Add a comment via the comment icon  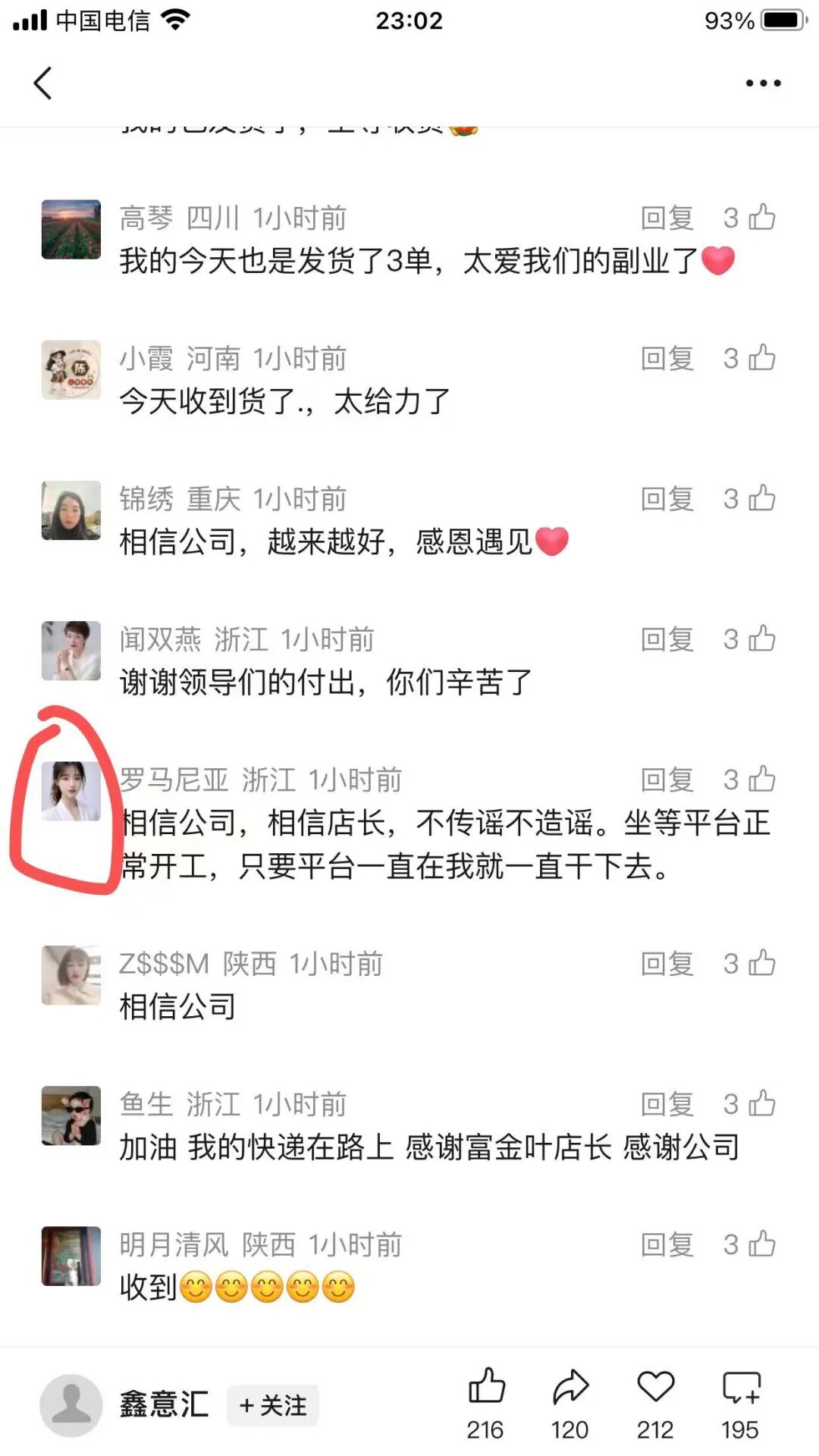[x=740, y=1388]
